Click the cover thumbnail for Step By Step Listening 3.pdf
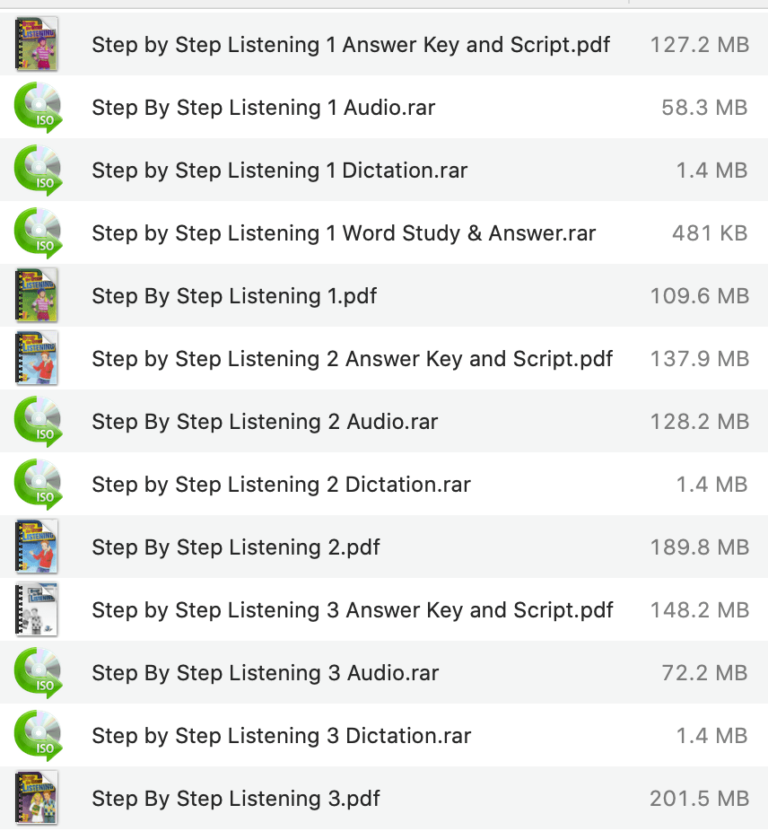 click(37, 798)
